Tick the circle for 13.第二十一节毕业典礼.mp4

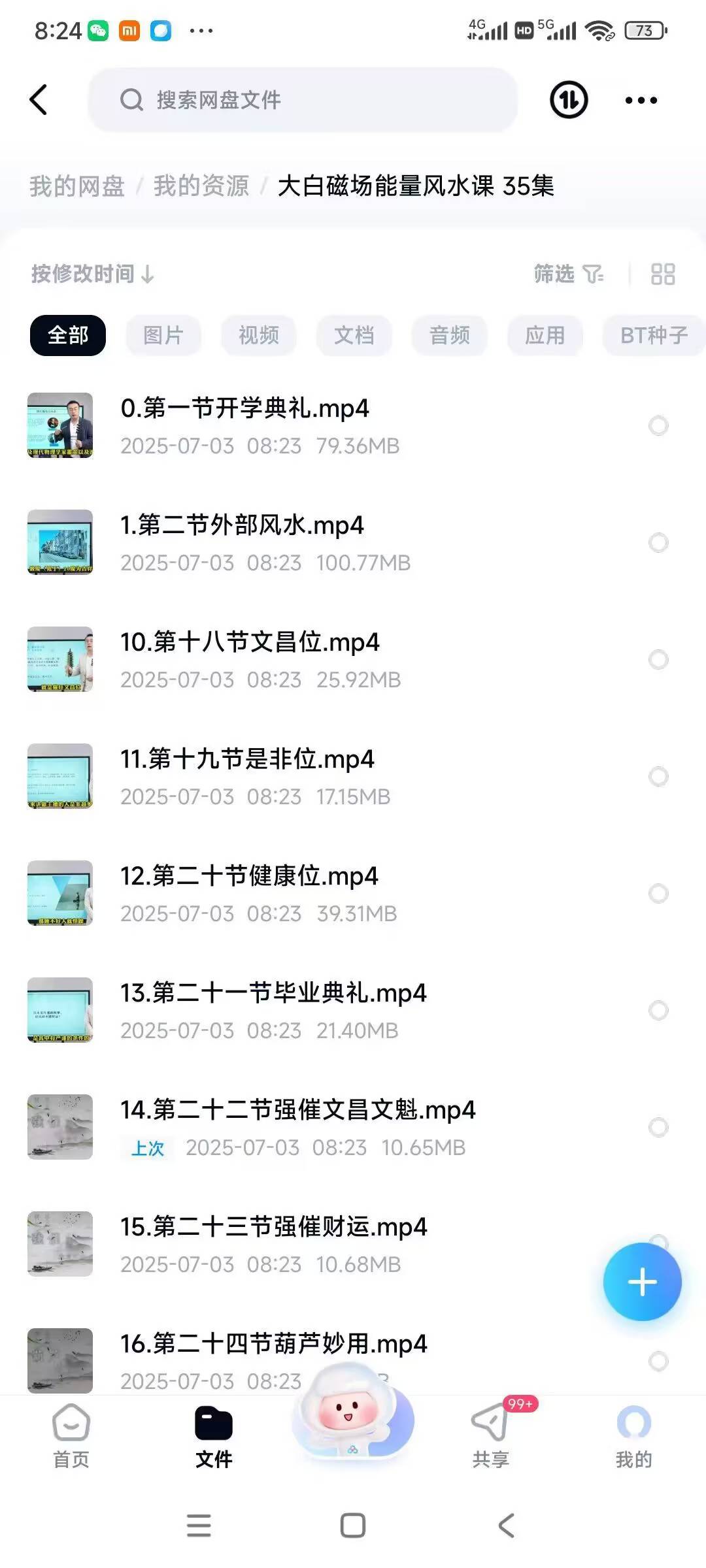click(658, 1010)
